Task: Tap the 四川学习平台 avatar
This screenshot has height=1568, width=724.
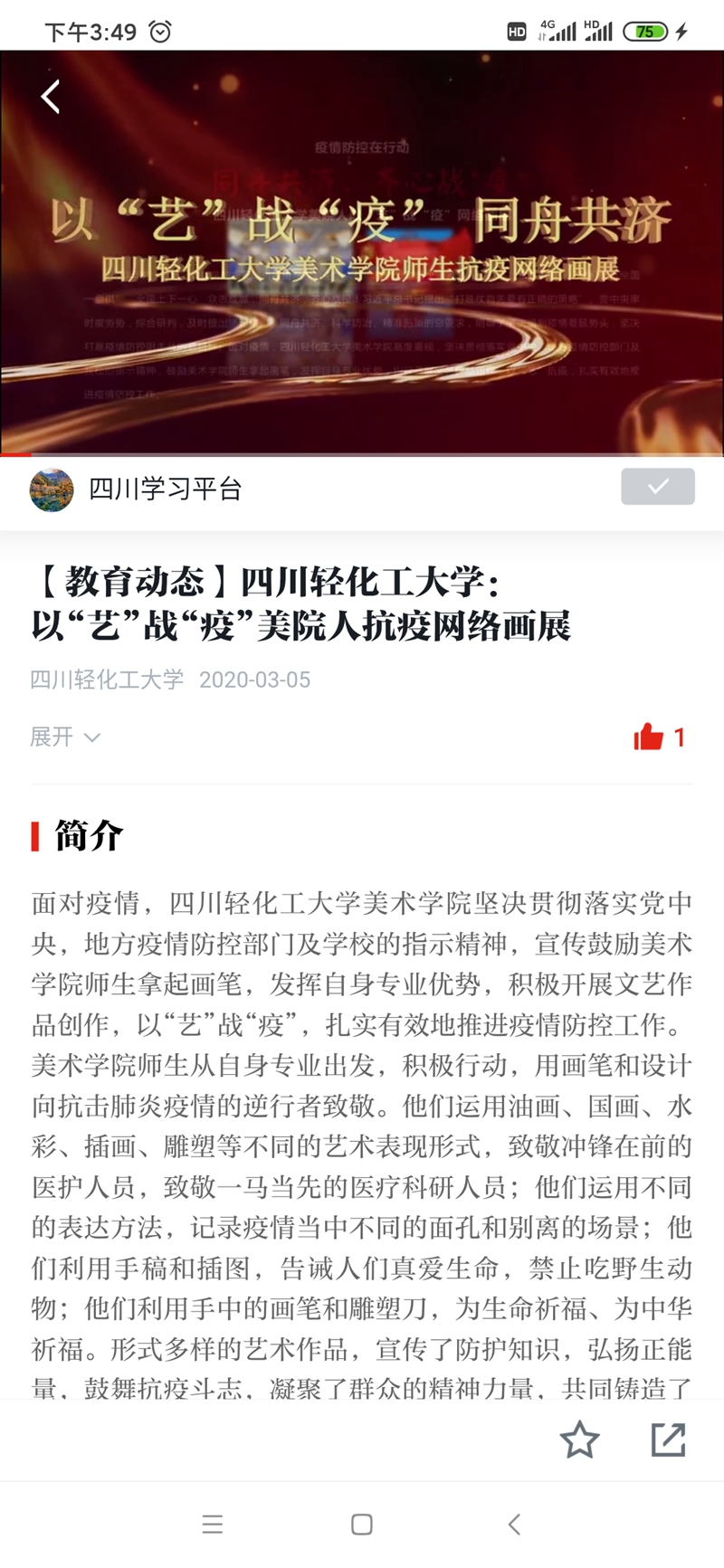Action: coord(52,489)
